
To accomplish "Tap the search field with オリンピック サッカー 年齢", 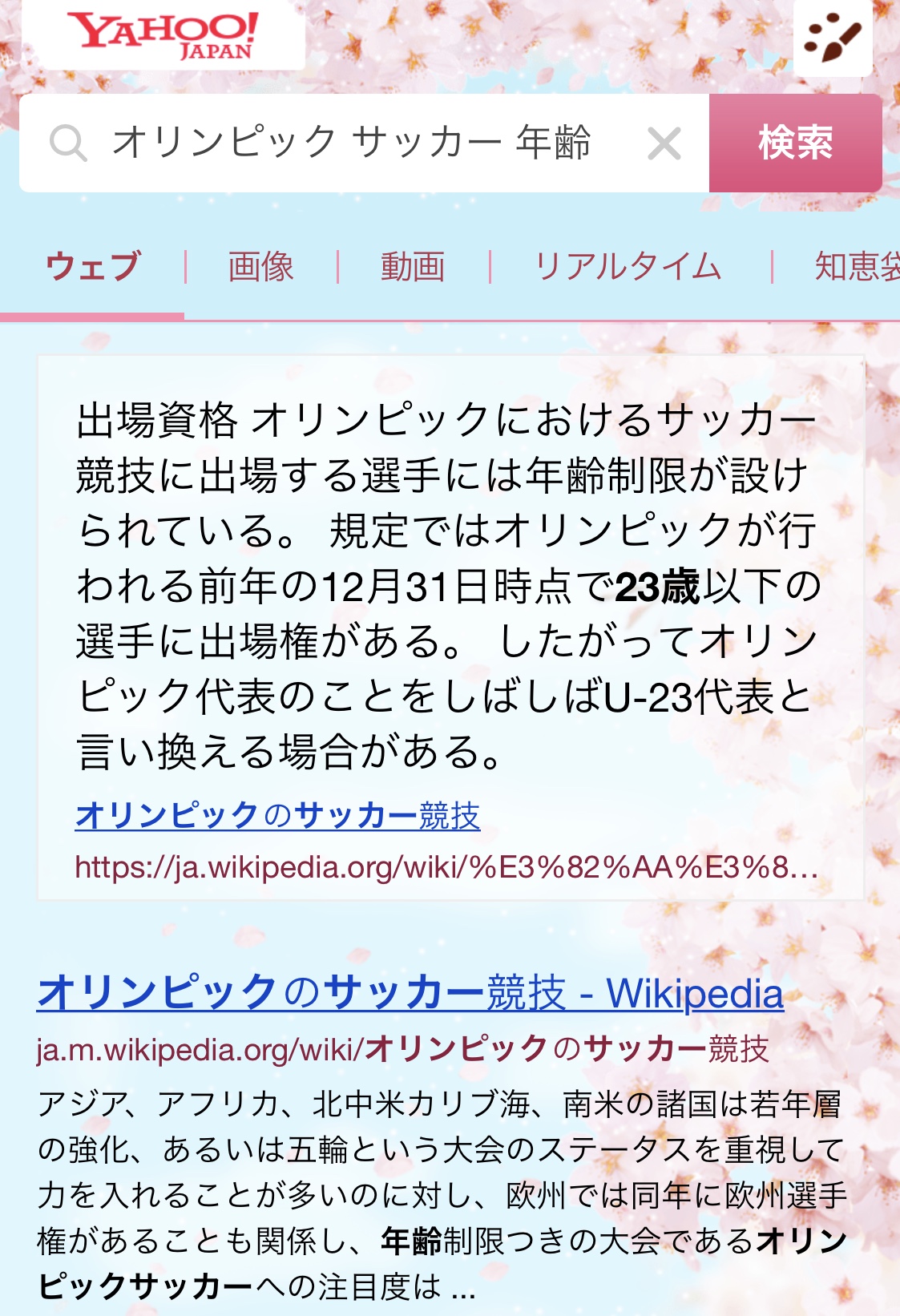I will pyautogui.click(x=351, y=143).
